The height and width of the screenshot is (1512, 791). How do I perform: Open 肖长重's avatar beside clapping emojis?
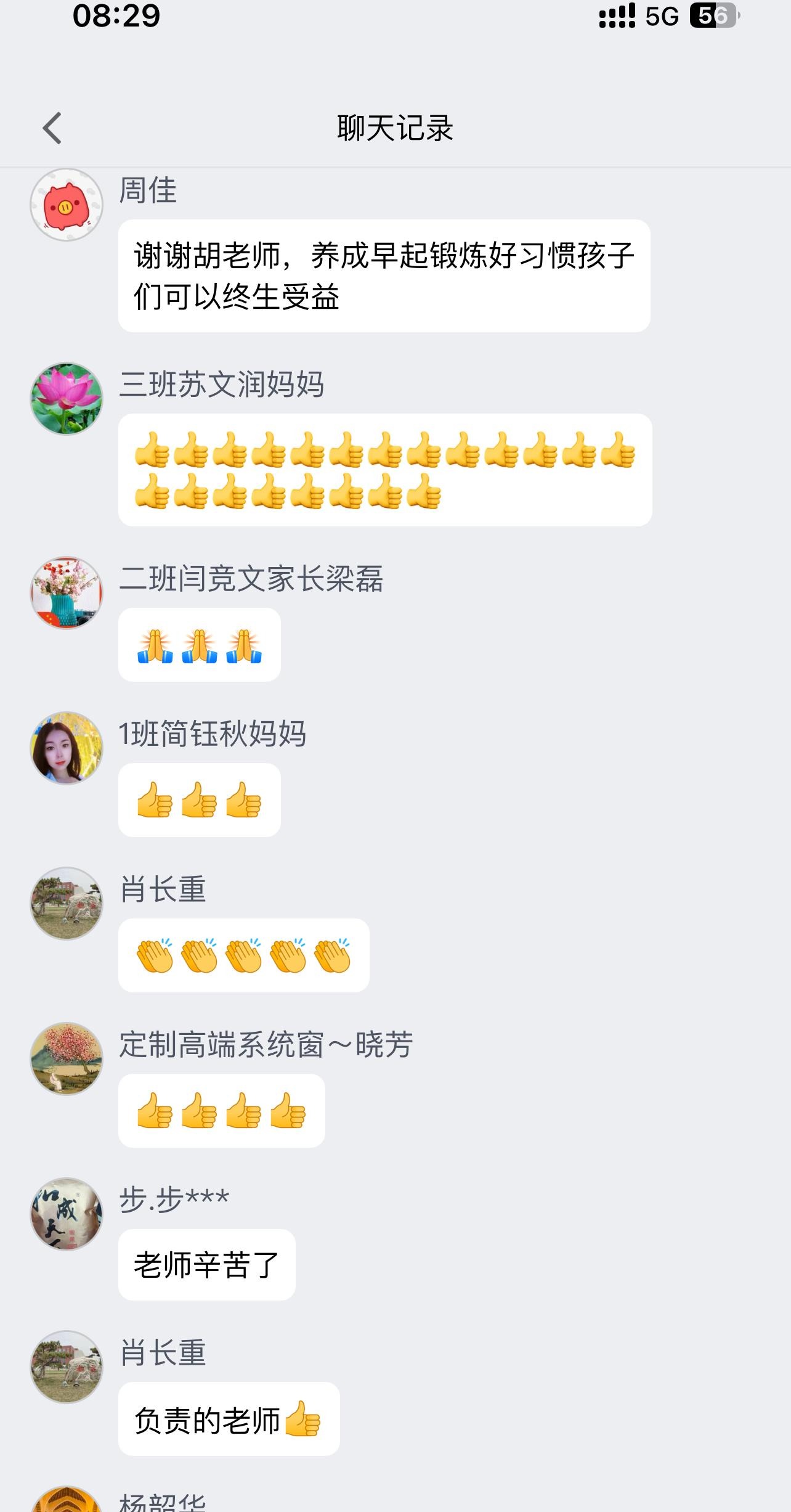(67, 904)
